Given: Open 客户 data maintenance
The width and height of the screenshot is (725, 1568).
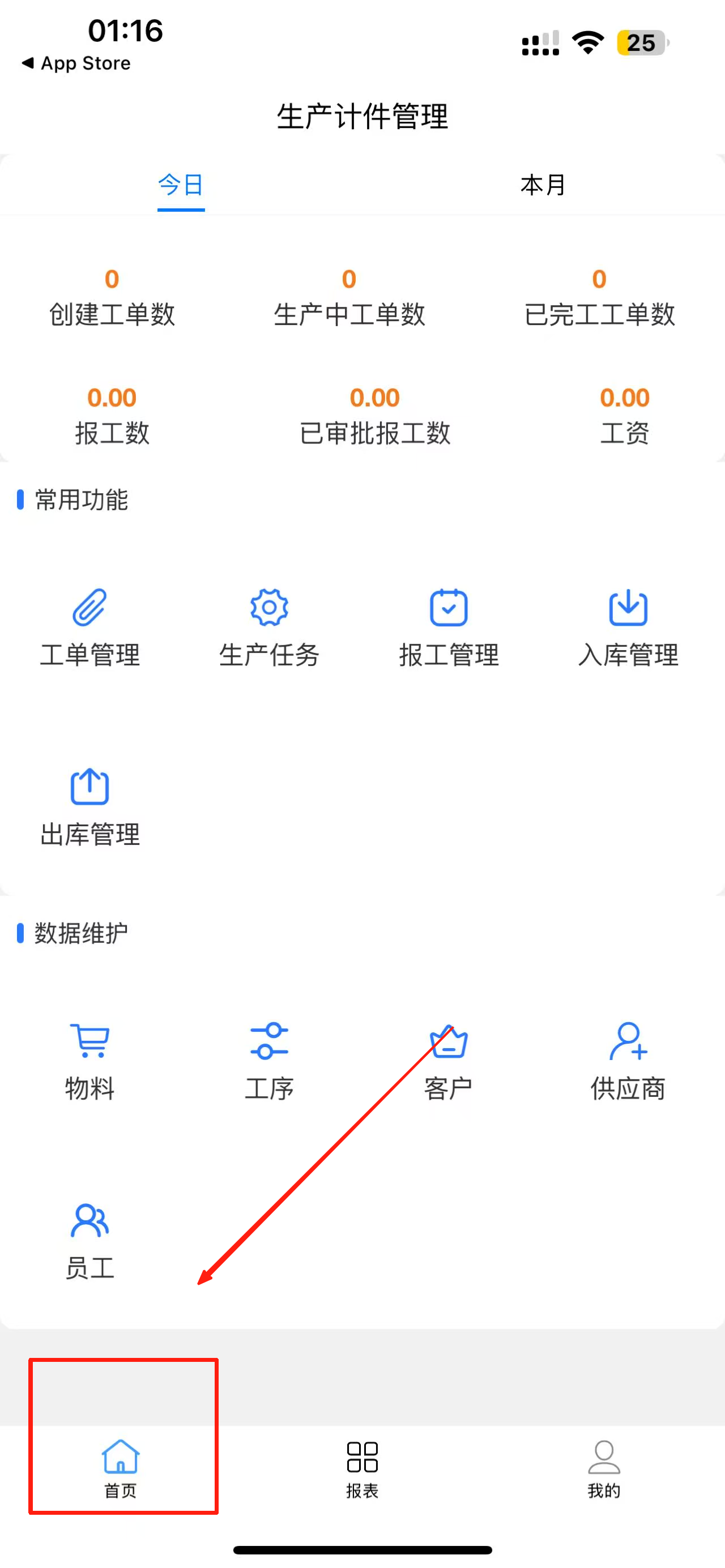Looking at the screenshot, I should coord(449,1061).
